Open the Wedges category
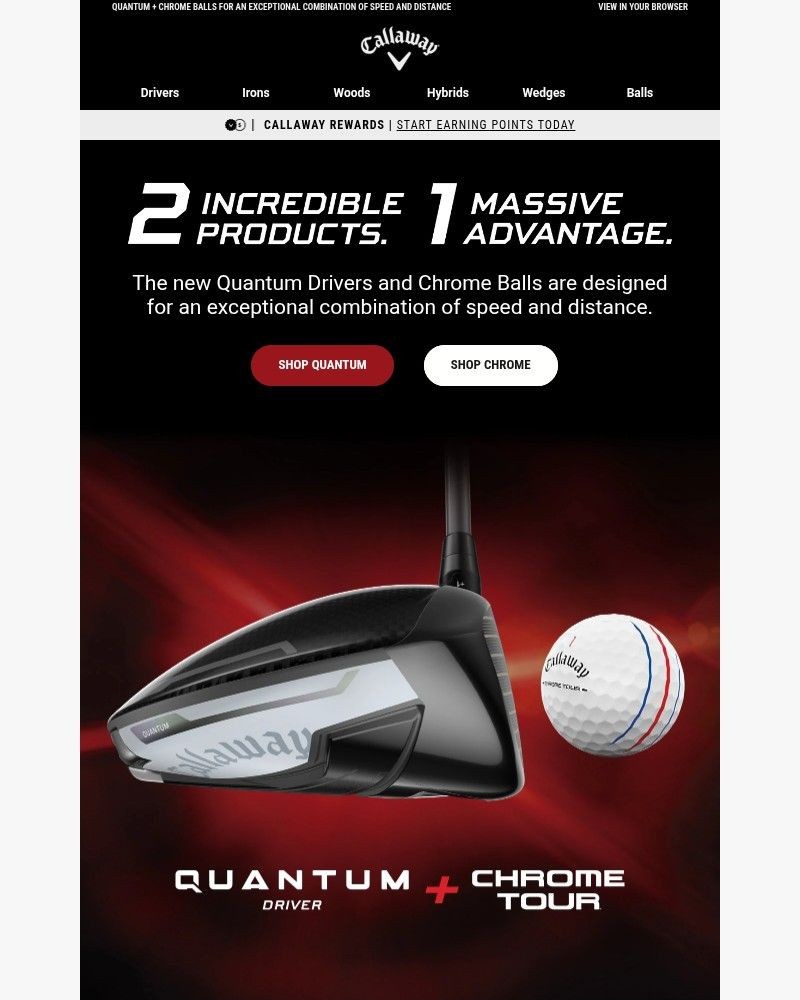800x1000 pixels. tap(543, 92)
